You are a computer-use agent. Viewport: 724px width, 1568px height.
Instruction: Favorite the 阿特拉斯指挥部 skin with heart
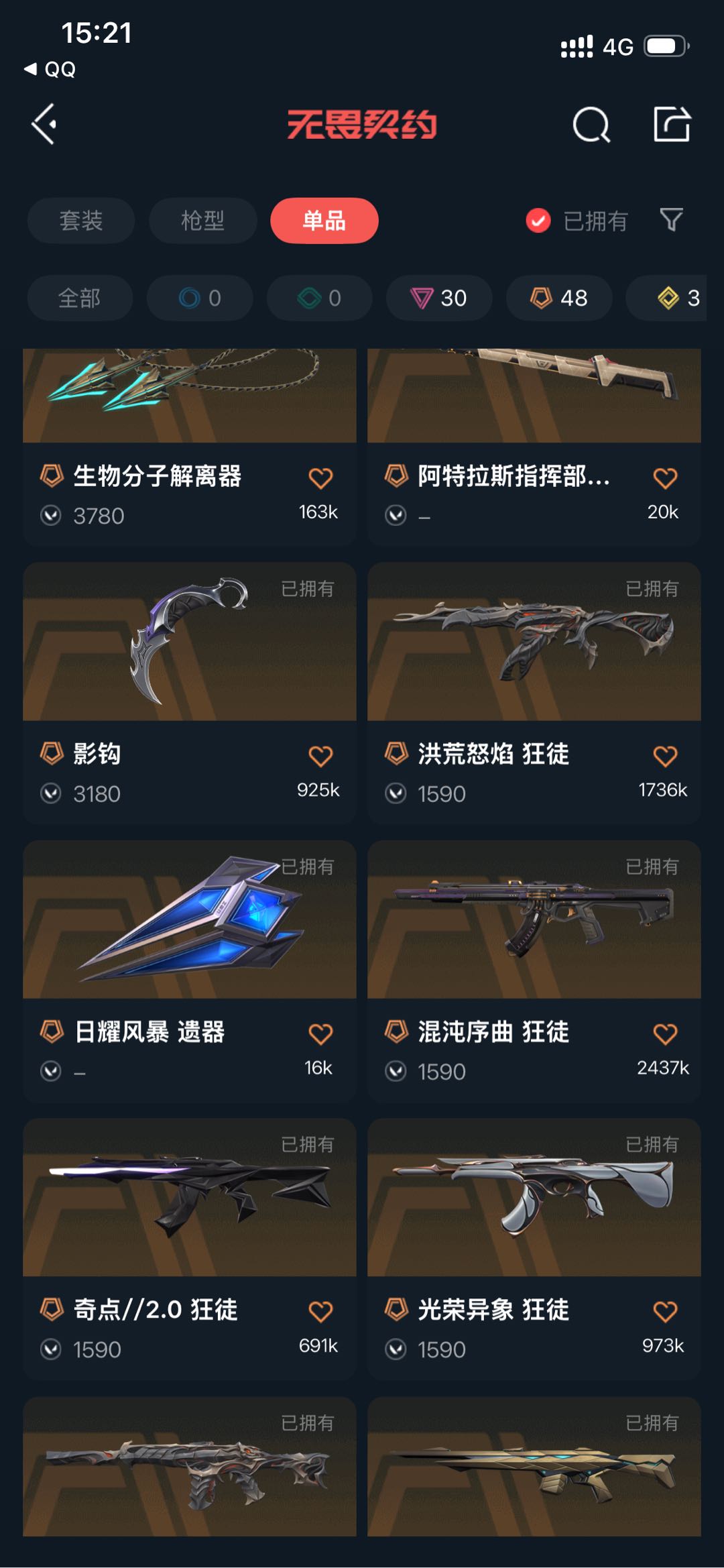coord(665,478)
